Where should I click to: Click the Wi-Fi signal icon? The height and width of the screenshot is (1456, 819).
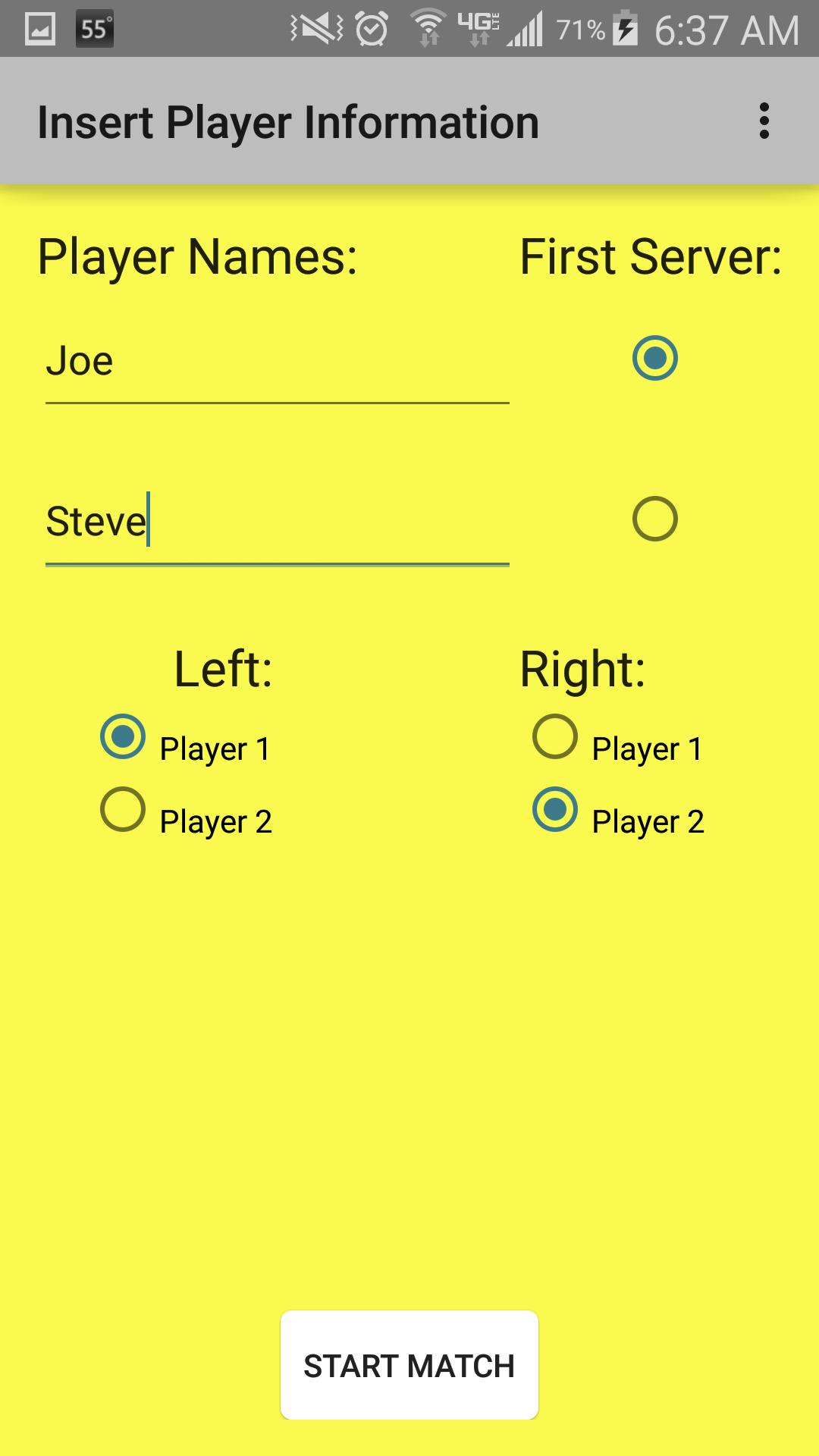click(x=429, y=27)
